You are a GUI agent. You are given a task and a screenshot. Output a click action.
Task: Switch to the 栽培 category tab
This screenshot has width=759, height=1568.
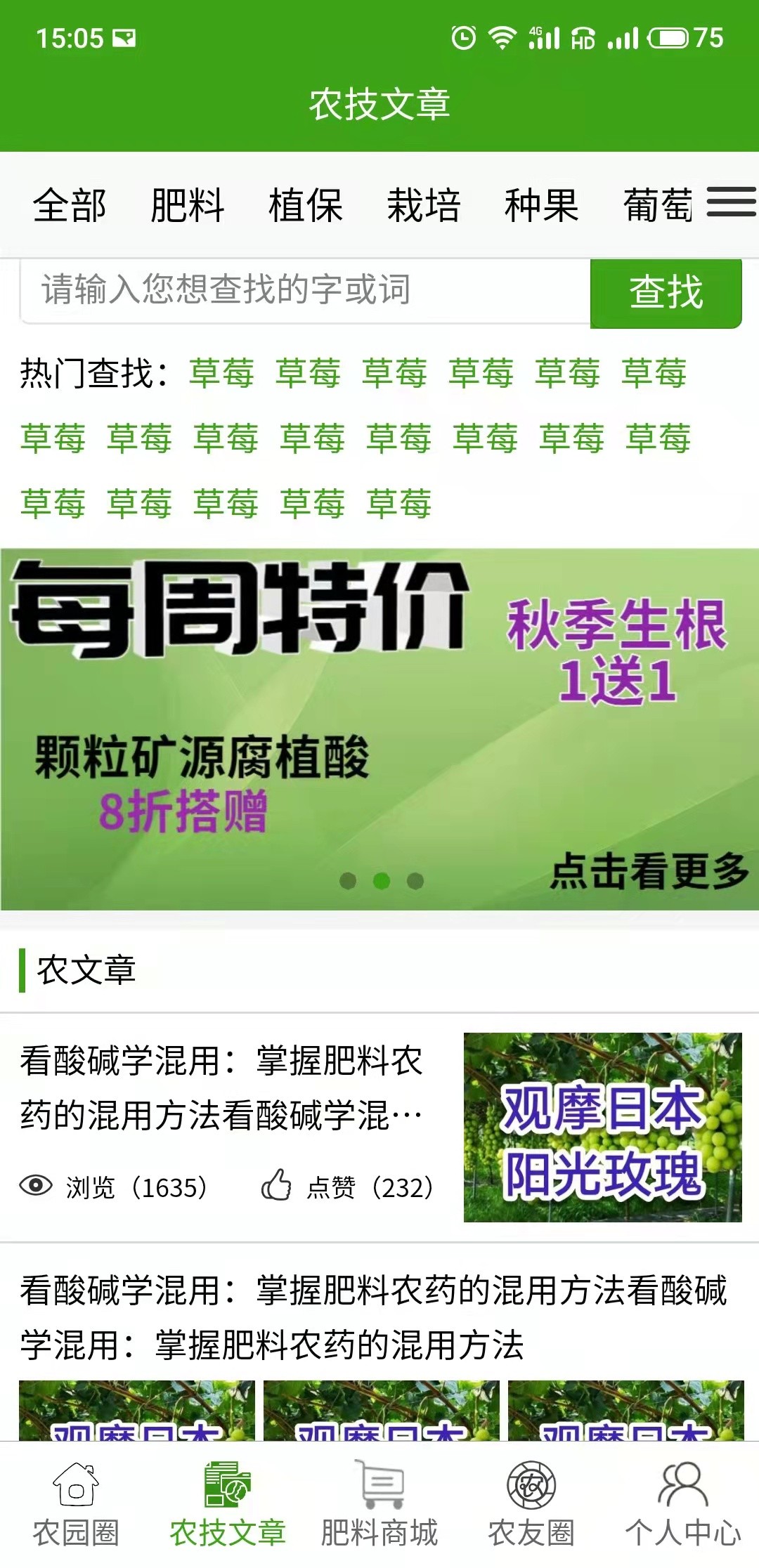tap(423, 206)
